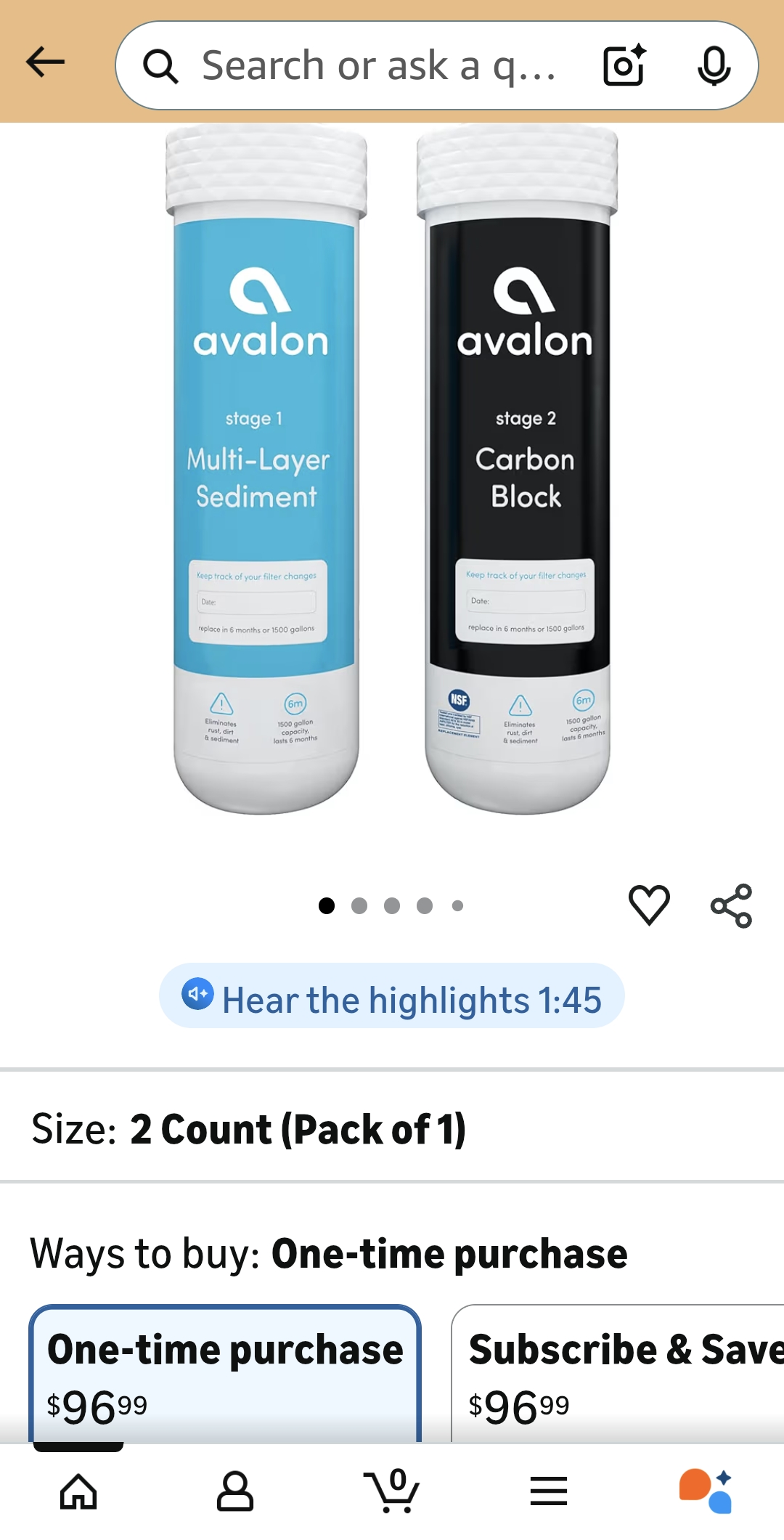Share this product

(731, 905)
